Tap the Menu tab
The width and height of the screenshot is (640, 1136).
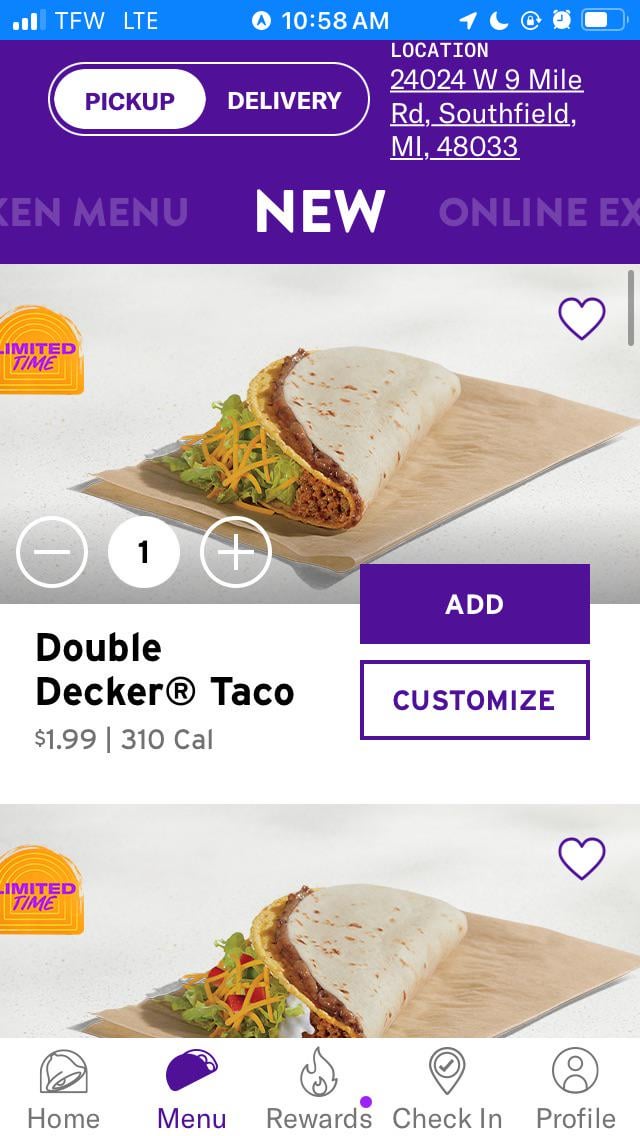point(191,1088)
